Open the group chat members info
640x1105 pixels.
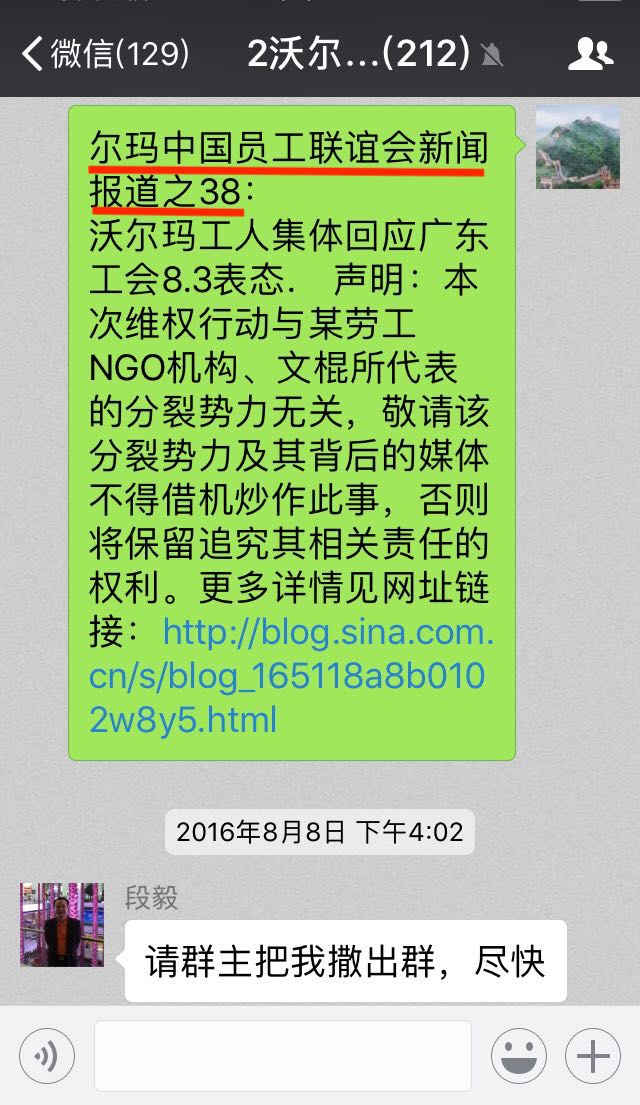click(590, 54)
